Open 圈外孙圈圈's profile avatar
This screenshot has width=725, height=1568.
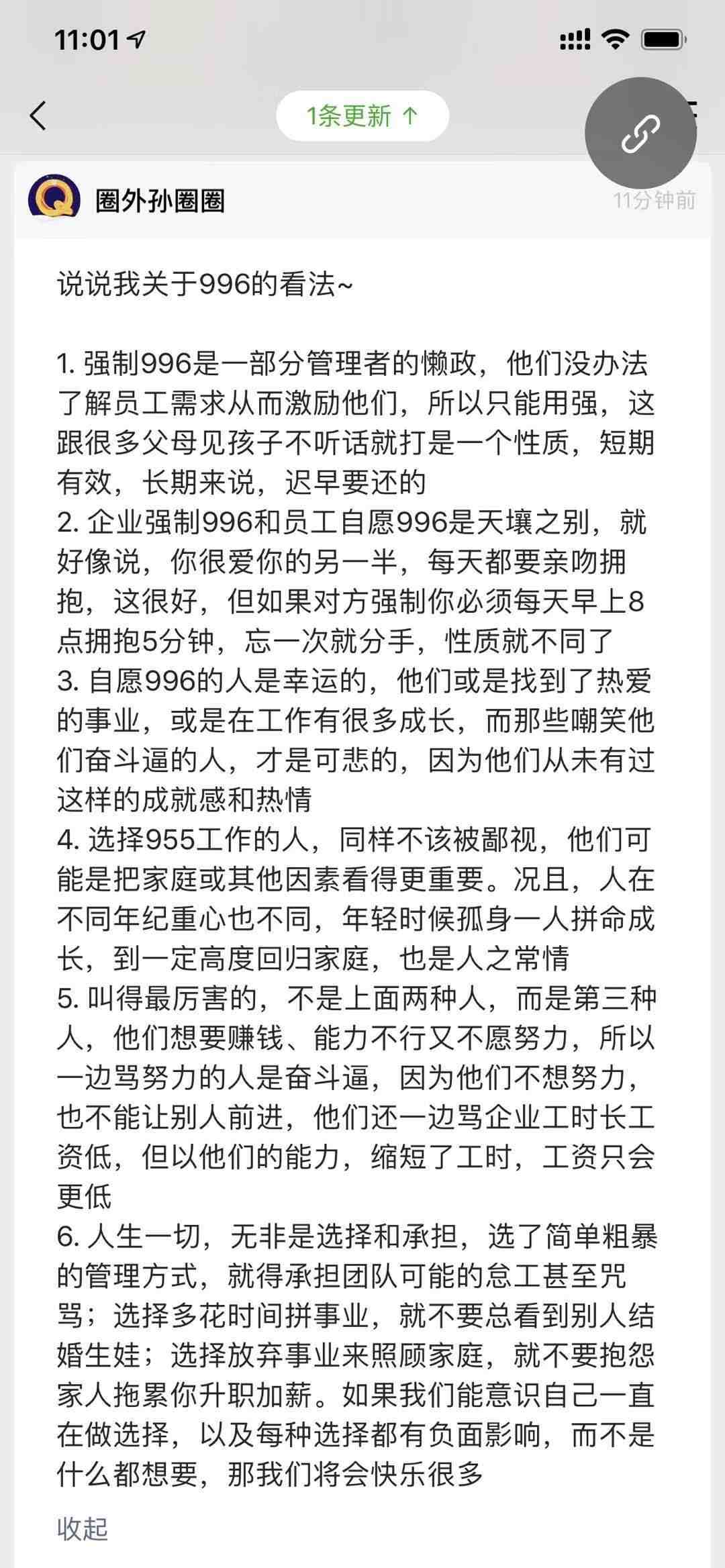(x=54, y=200)
